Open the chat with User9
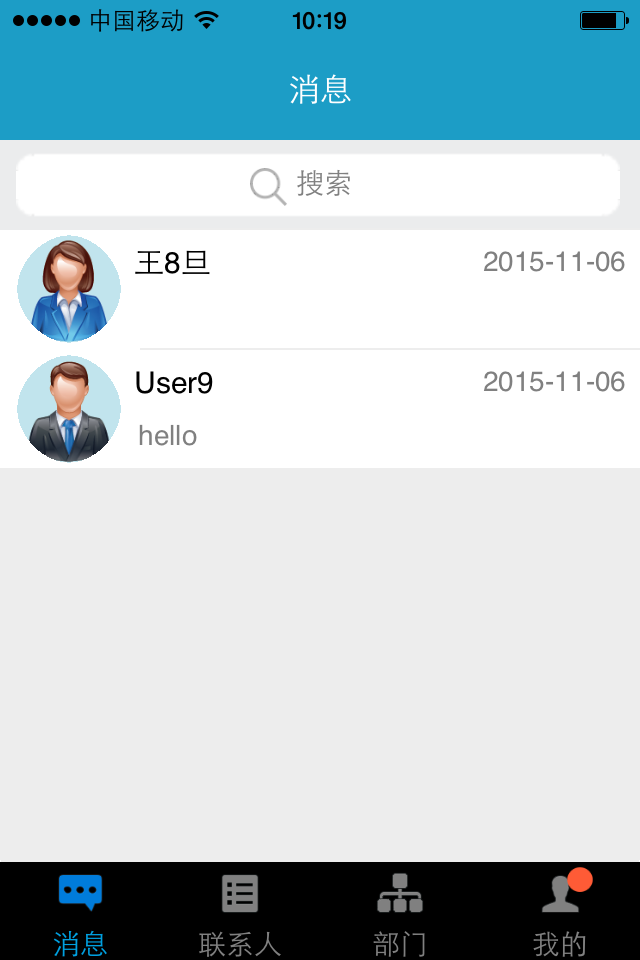Image resolution: width=640 pixels, height=960 pixels. [x=320, y=409]
